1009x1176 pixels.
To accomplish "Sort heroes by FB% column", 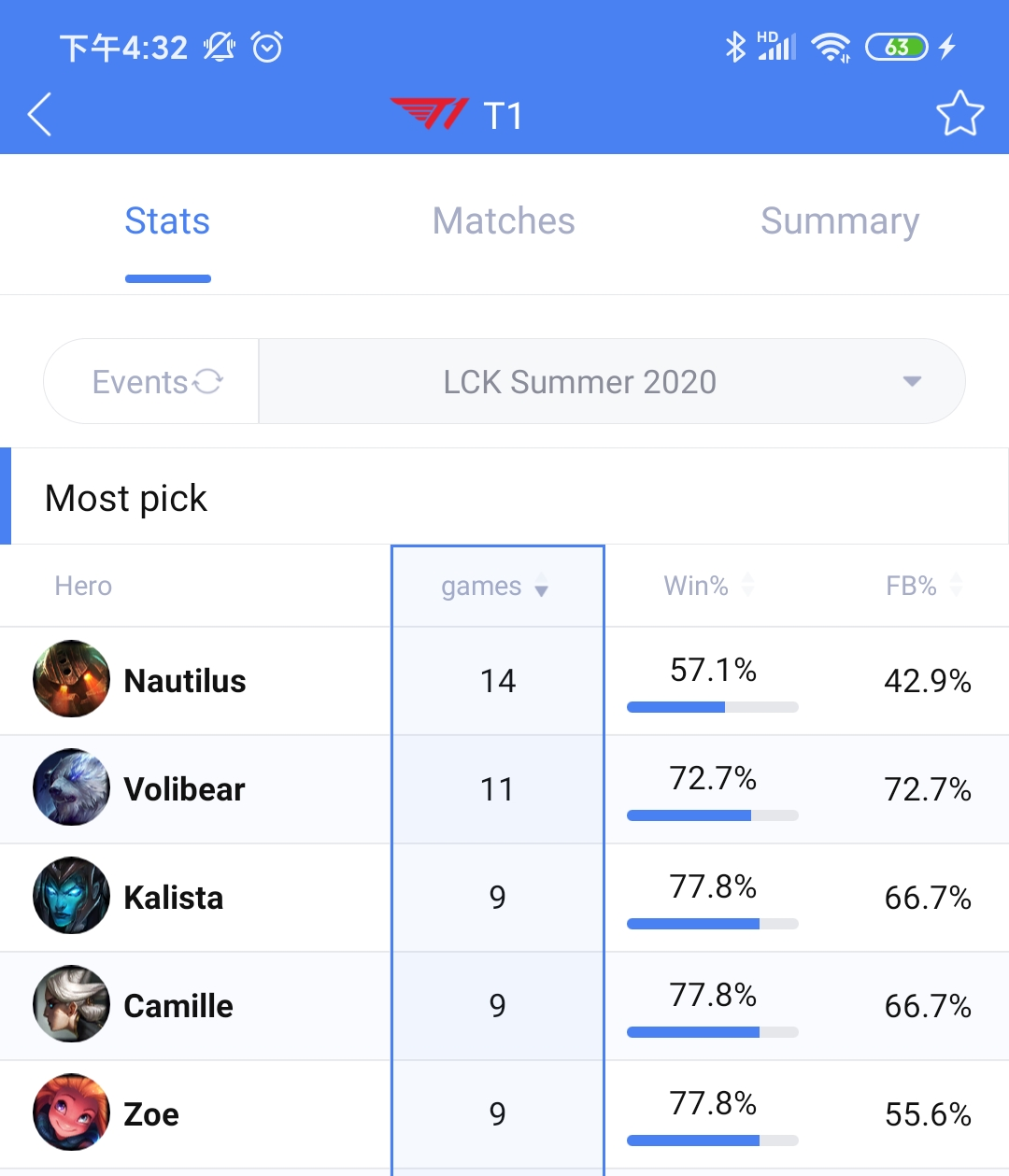I will (x=922, y=587).
